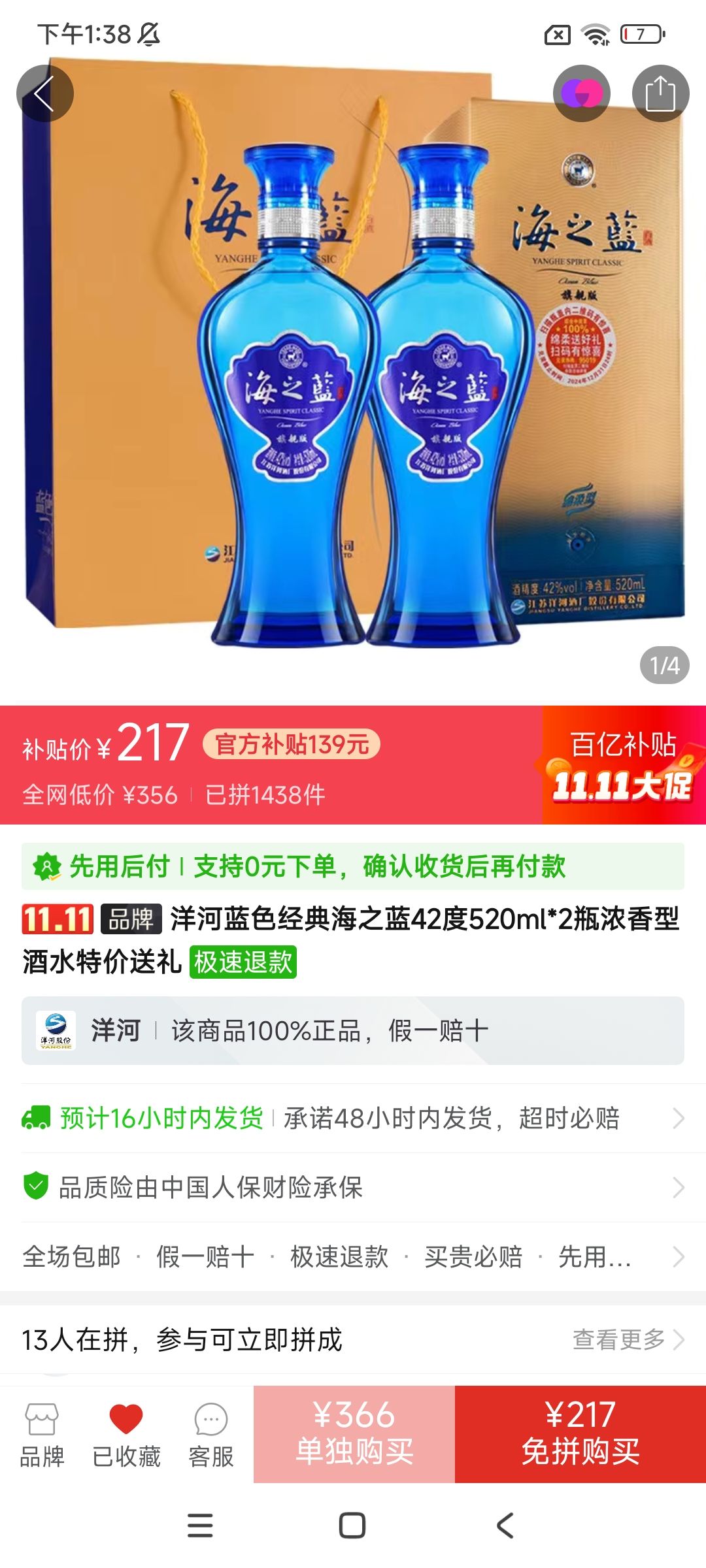The height and width of the screenshot is (1568, 706).
Task: Open 品质险由中国人保财险承保 insurance details
Action: click(x=353, y=1187)
